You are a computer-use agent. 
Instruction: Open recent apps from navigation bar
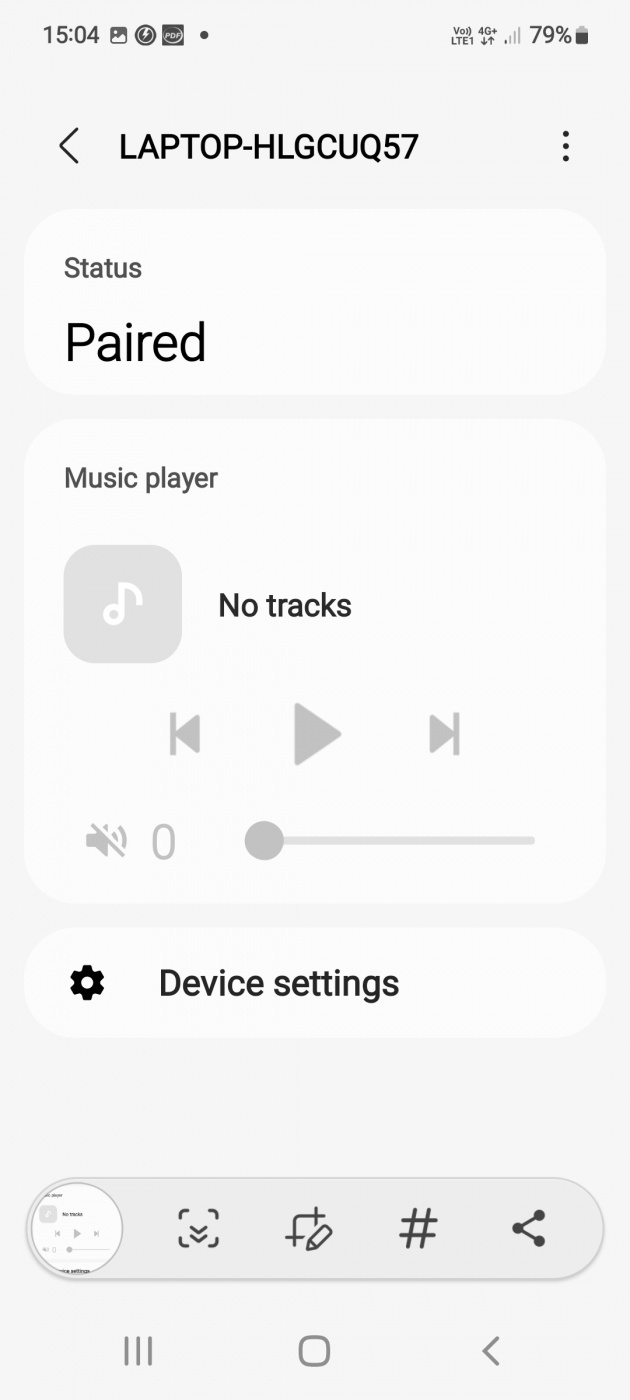138,1351
